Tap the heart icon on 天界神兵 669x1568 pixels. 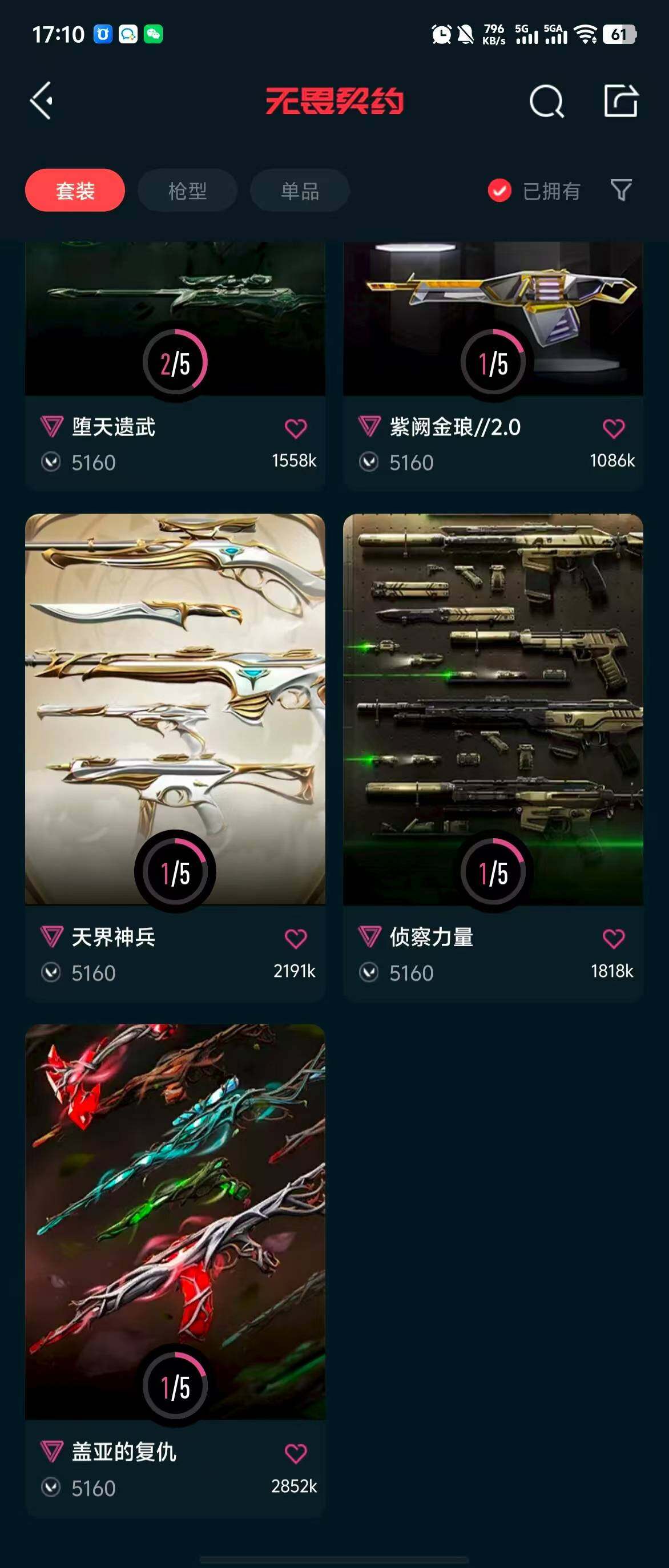coord(296,939)
